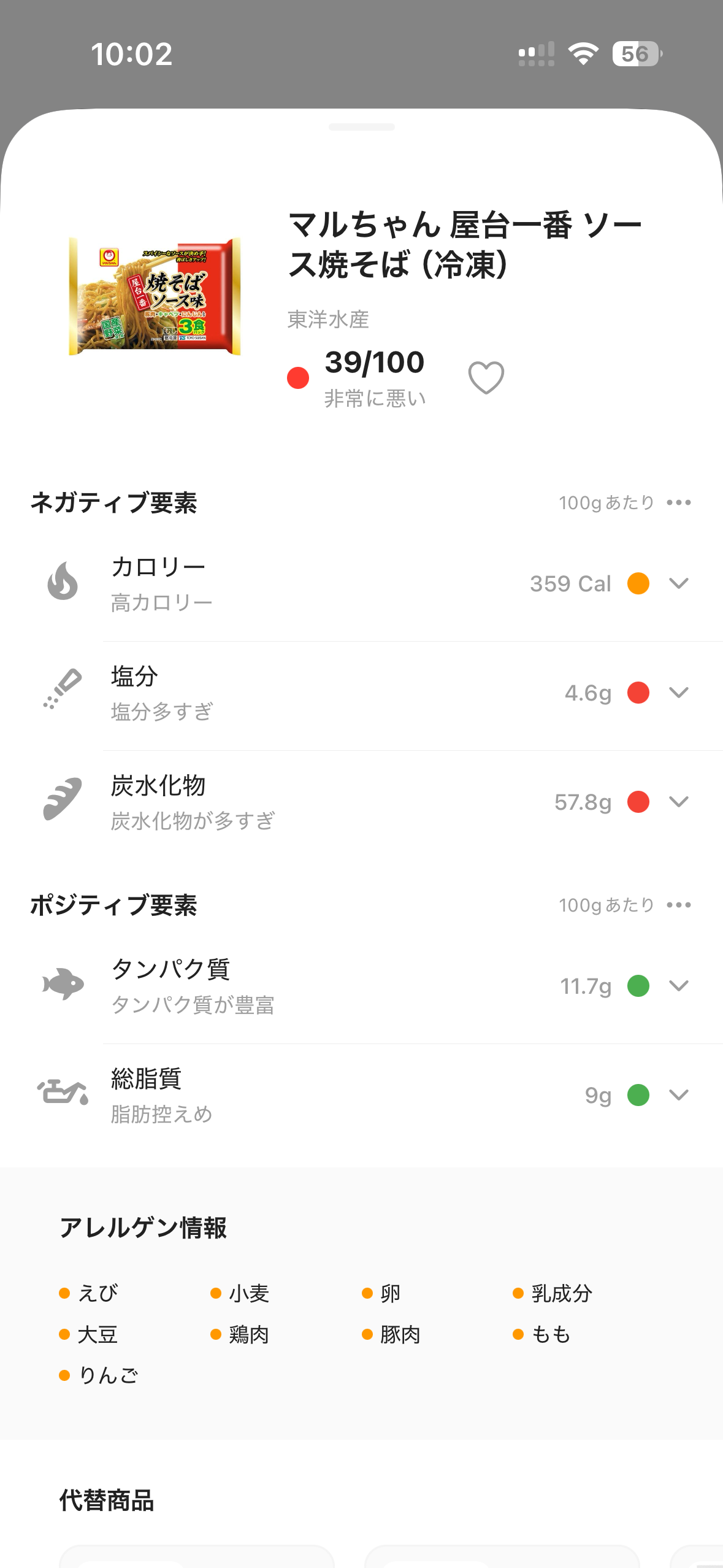Expand the カロリー details chevron
723x1568 pixels.
click(x=678, y=583)
